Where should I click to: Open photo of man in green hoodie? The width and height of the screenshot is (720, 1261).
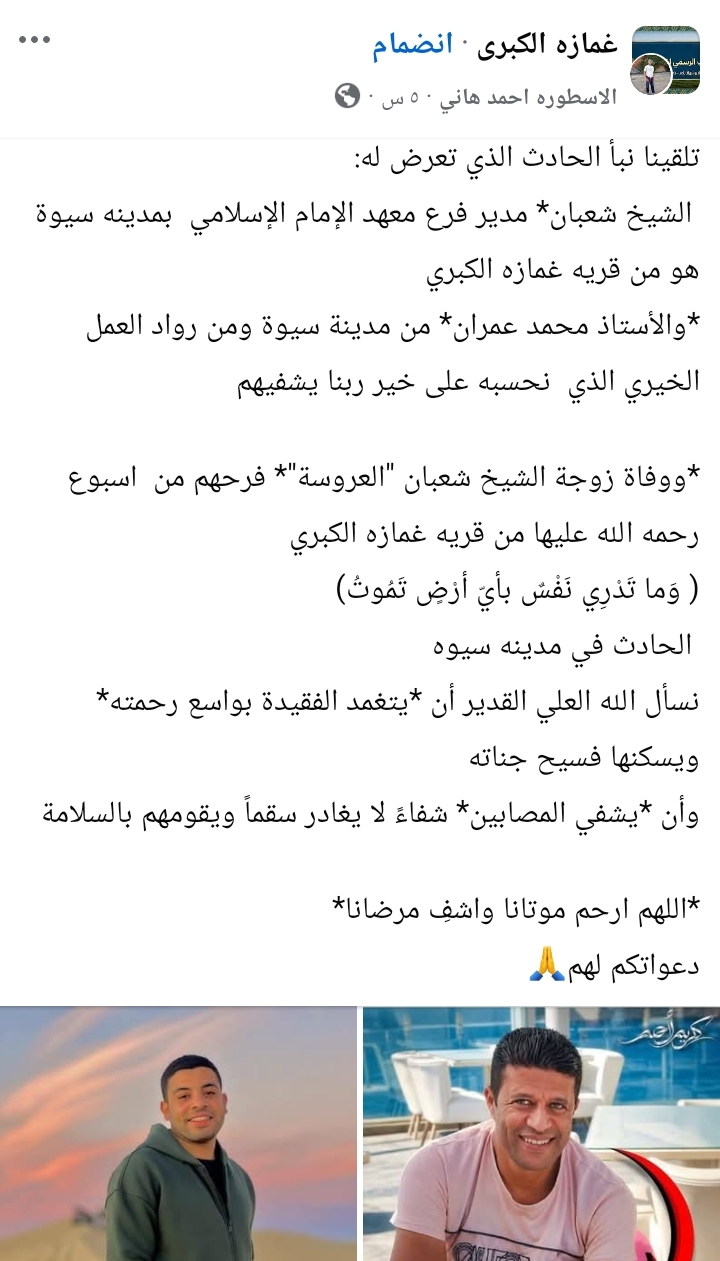(178, 1134)
